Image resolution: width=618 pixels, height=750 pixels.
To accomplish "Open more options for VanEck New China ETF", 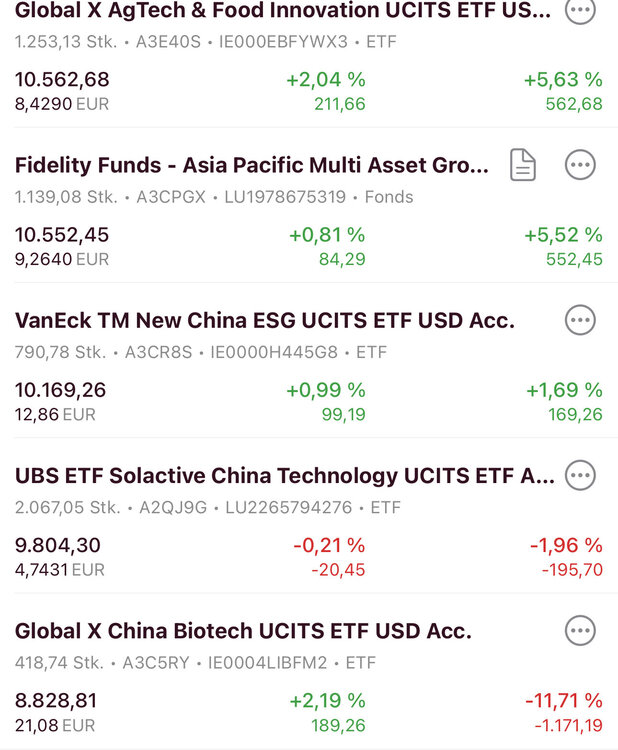I will pos(580,320).
